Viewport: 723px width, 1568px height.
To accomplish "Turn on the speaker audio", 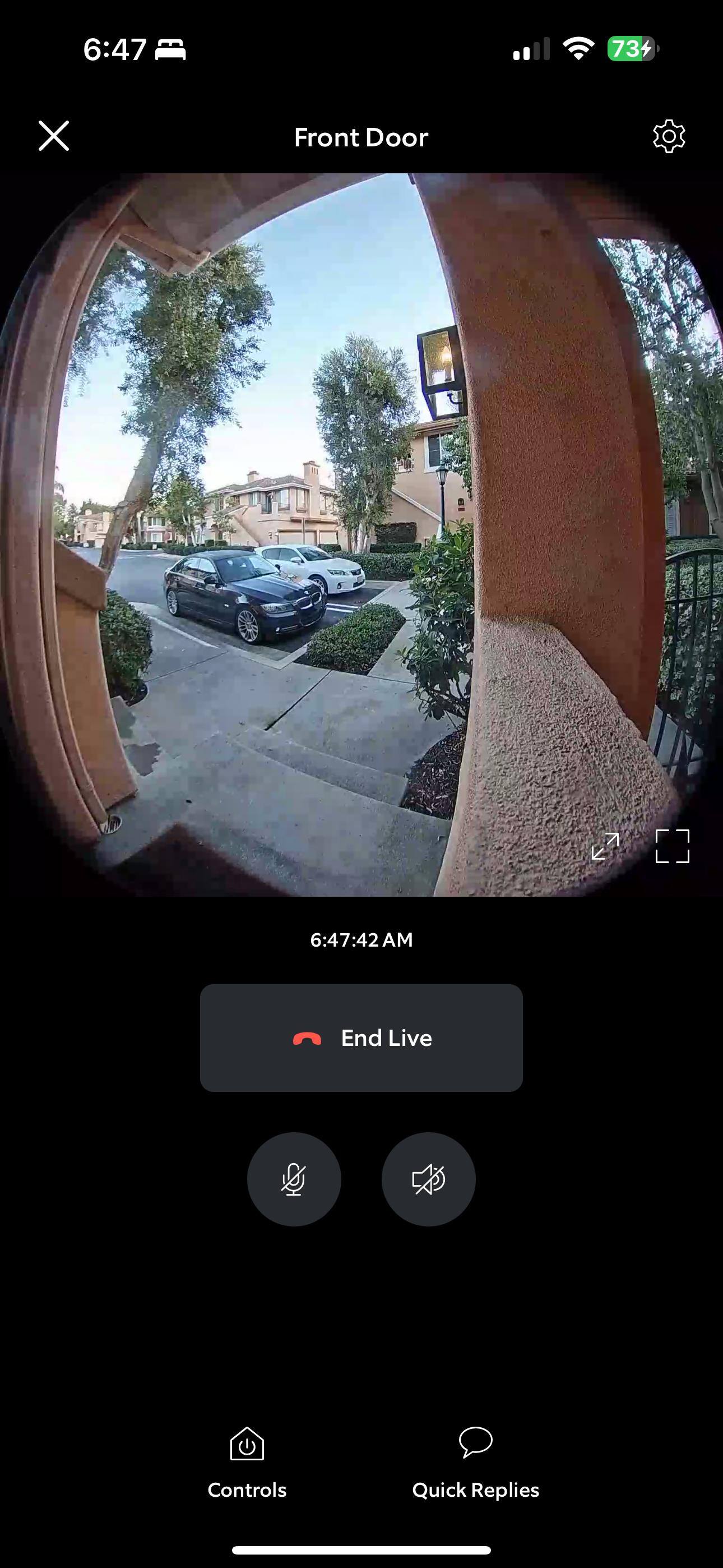I will coord(428,1179).
